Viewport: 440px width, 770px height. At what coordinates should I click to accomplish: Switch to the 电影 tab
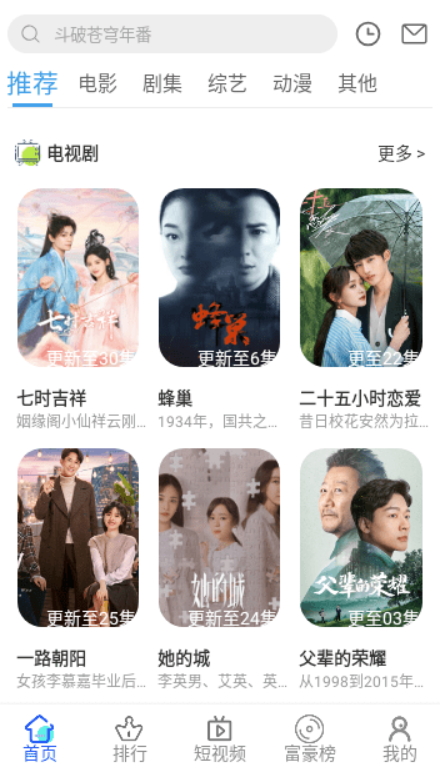click(98, 83)
